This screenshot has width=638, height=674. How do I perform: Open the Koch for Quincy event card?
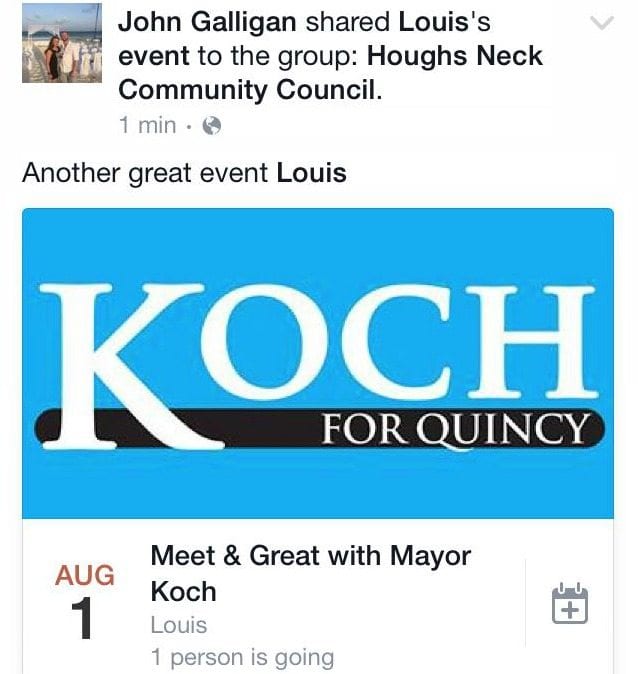click(x=318, y=363)
